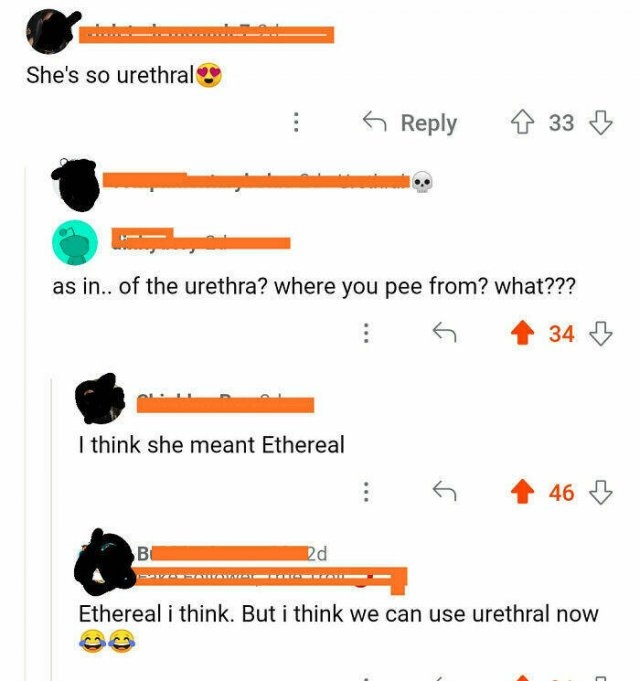Reply to the 'she meant Ethereal' comment

(444, 491)
